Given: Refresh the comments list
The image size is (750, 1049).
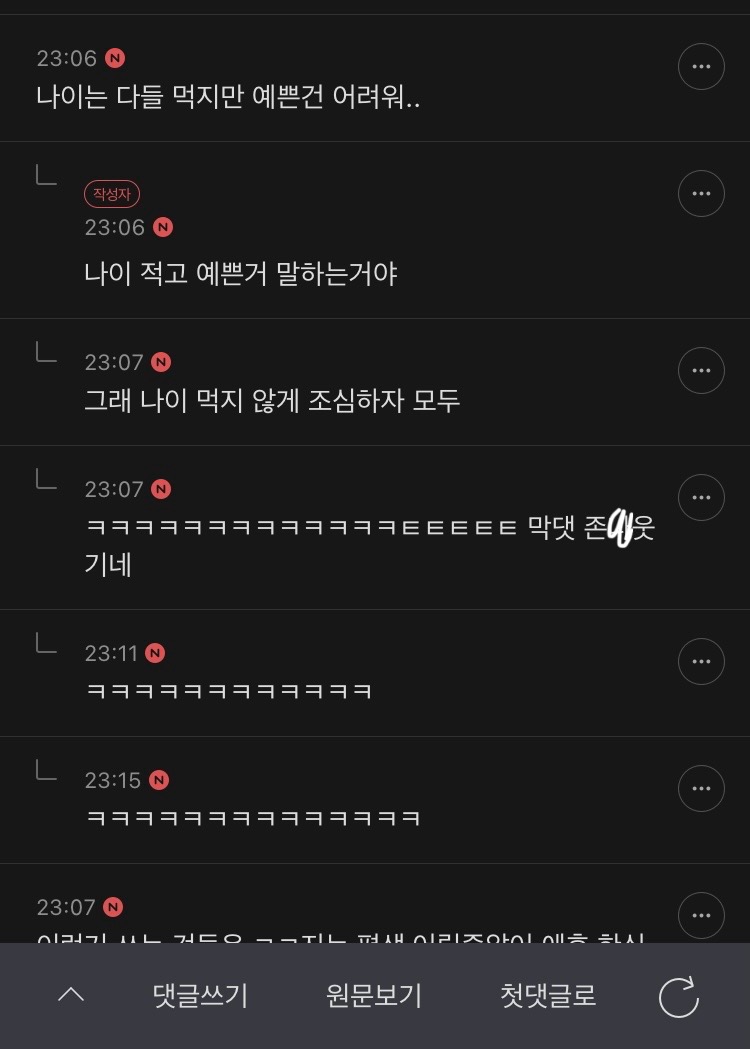Looking at the screenshot, I should click(x=679, y=997).
